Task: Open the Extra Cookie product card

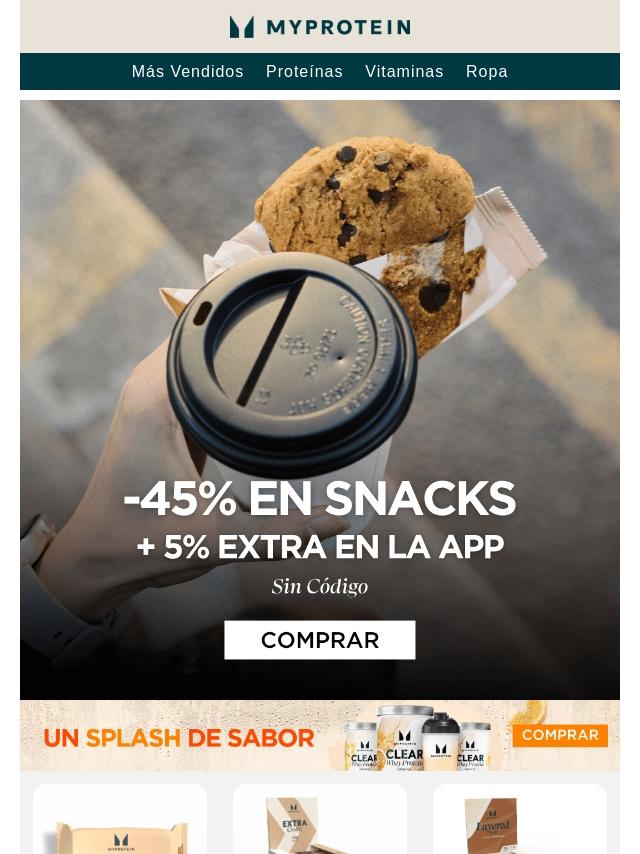Action: click(320, 822)
